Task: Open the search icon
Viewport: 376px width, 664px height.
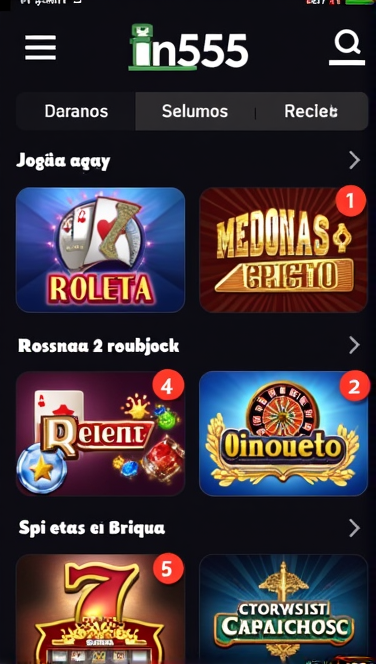Action: [x=347, y=47]
